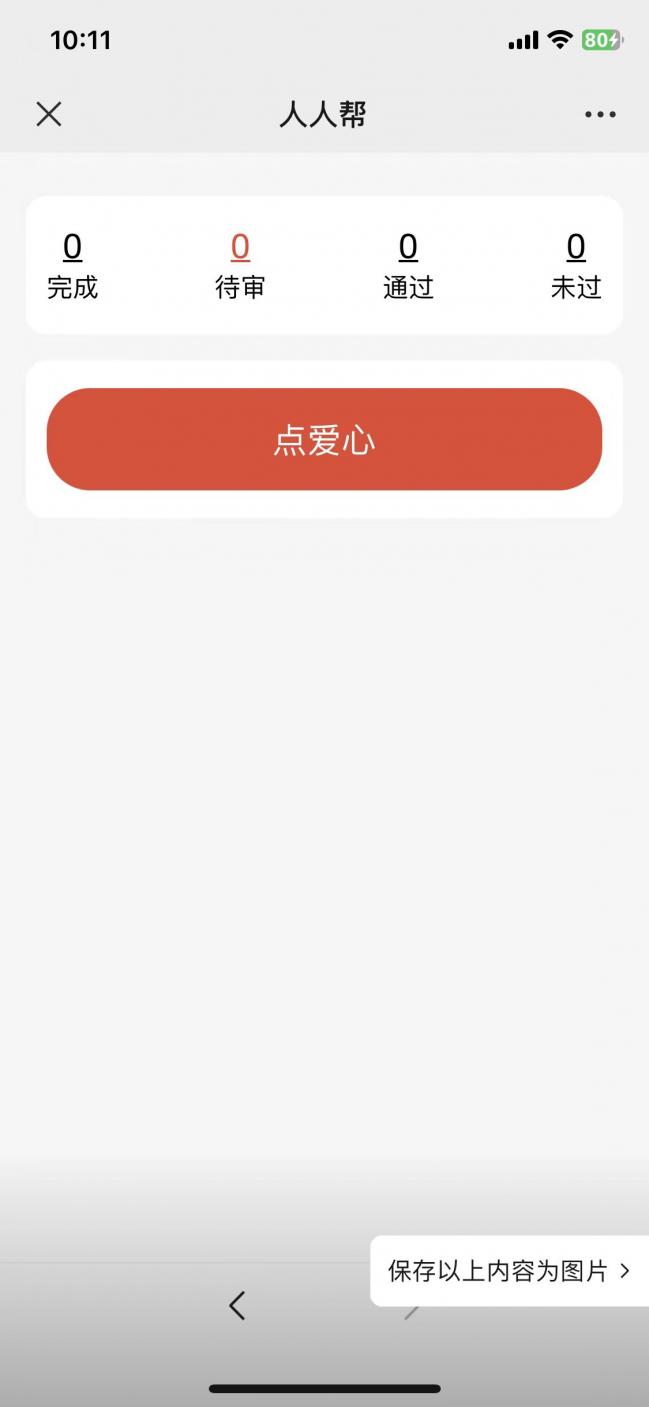Close the 人人帮 page with the X
The width and height of the screenshot is (649, 1407).
click(x=49, y=114)
